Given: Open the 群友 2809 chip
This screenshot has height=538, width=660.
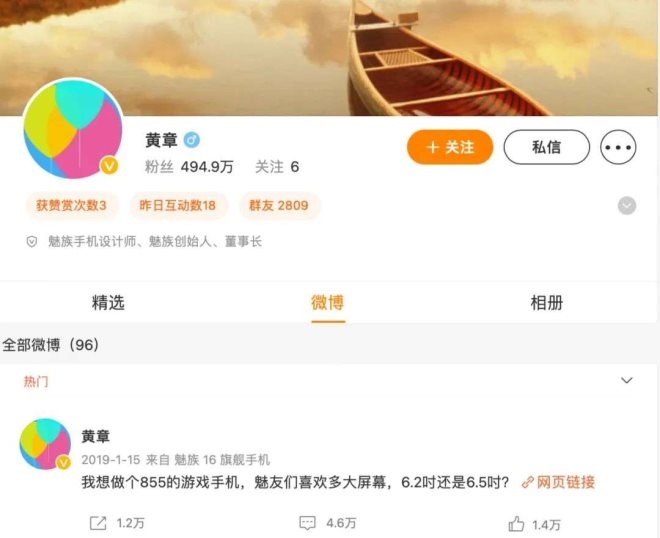Looking at the screenshot, I should tap(279, 206).
